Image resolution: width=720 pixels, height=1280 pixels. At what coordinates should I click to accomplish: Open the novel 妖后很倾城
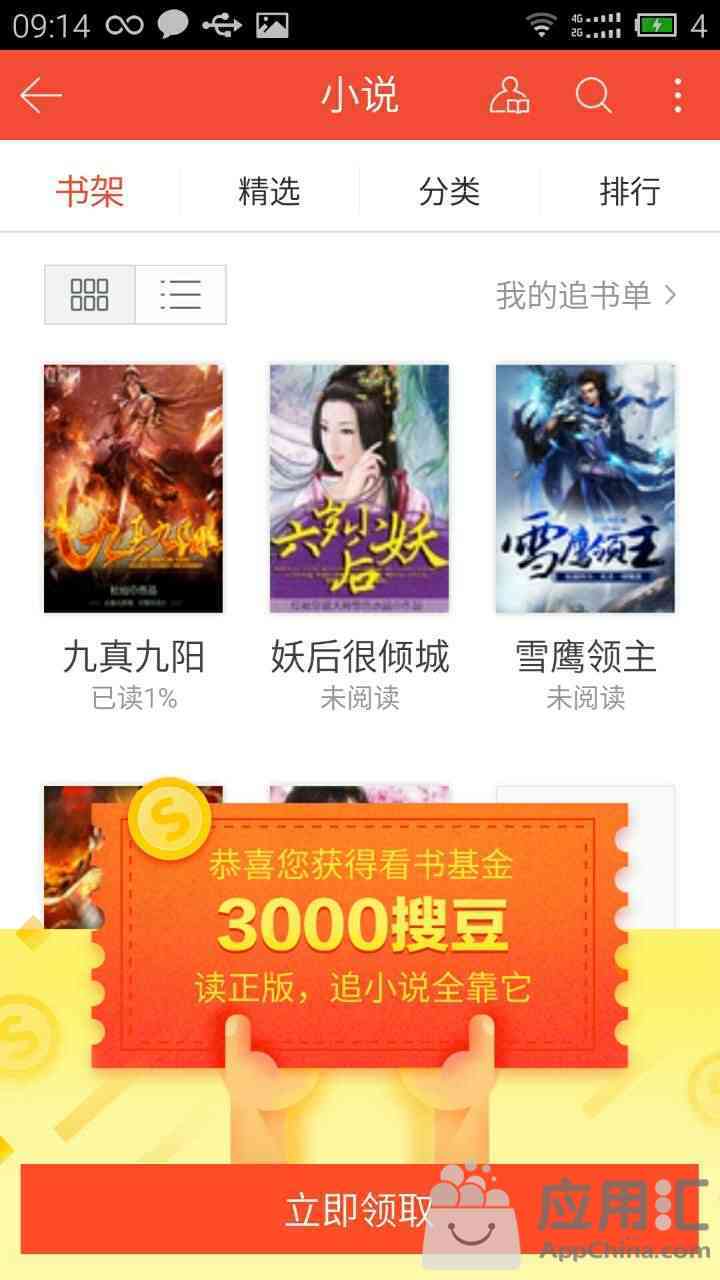tap(359, 489)
